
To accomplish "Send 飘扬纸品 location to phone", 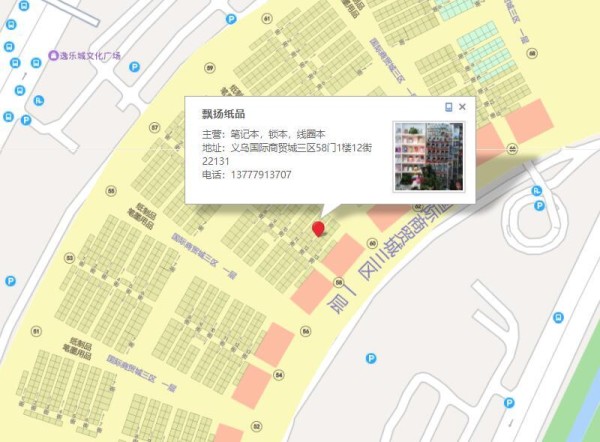I will 449,106.
